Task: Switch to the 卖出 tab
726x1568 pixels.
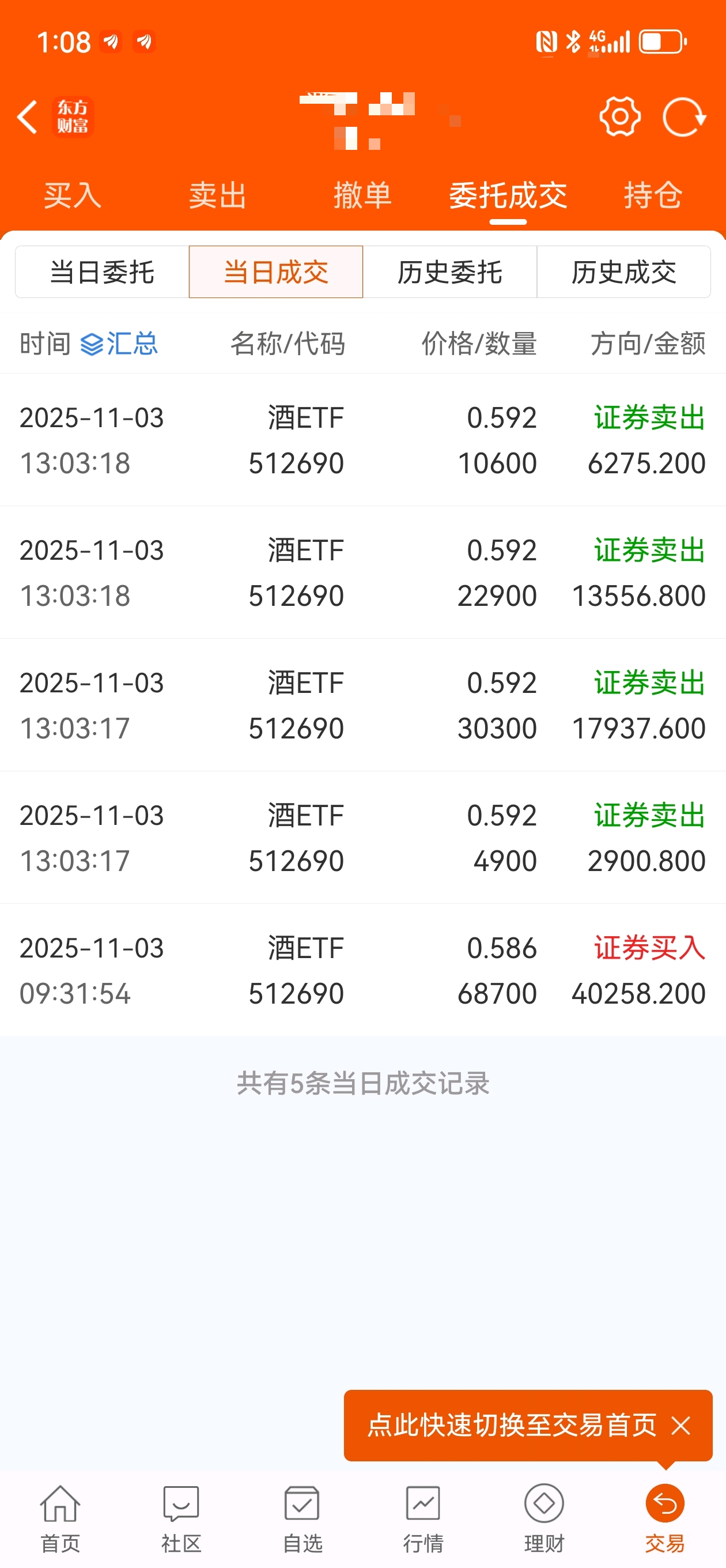Action: (x=217, y=195)
